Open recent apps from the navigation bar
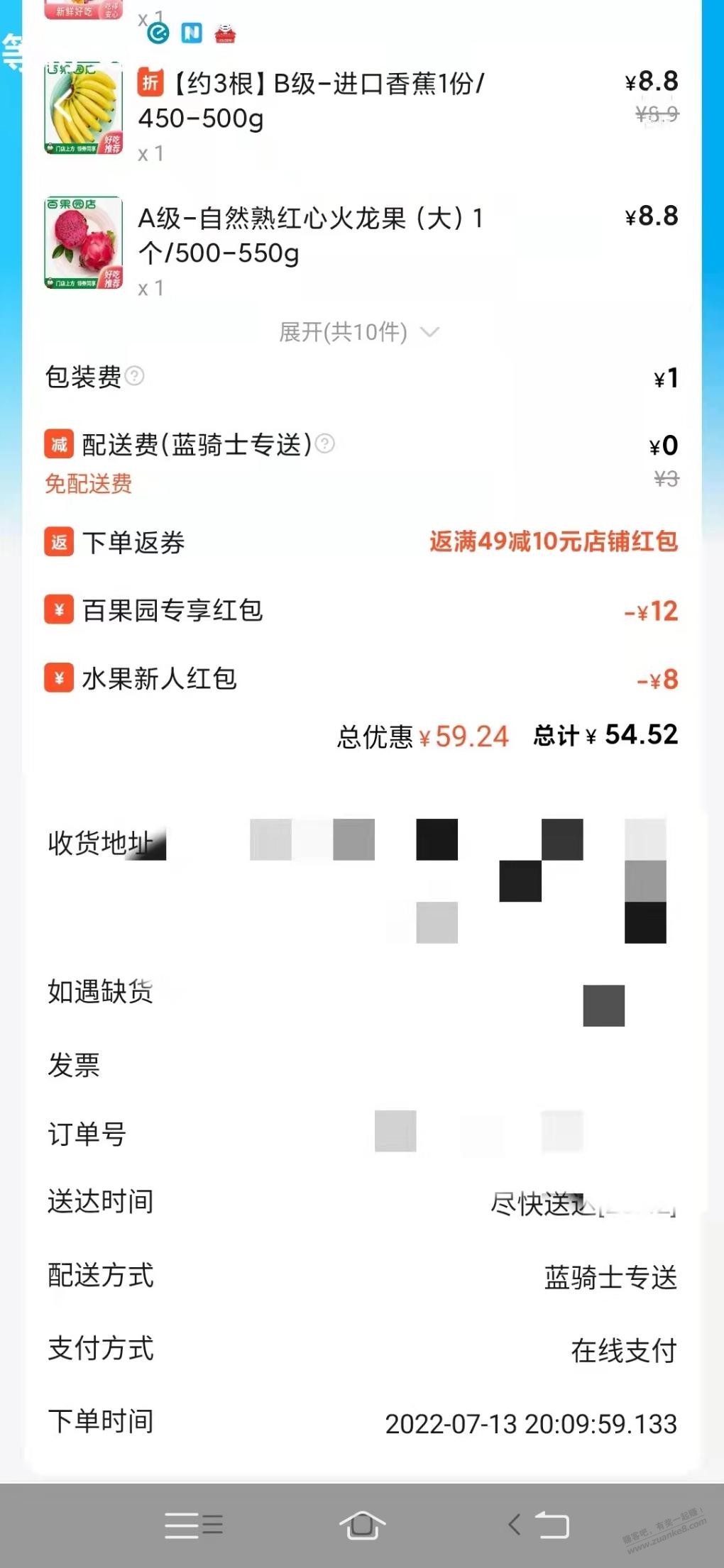Image resolution: width=724 pixels, height=1568 pixels. click(194, 1525)
